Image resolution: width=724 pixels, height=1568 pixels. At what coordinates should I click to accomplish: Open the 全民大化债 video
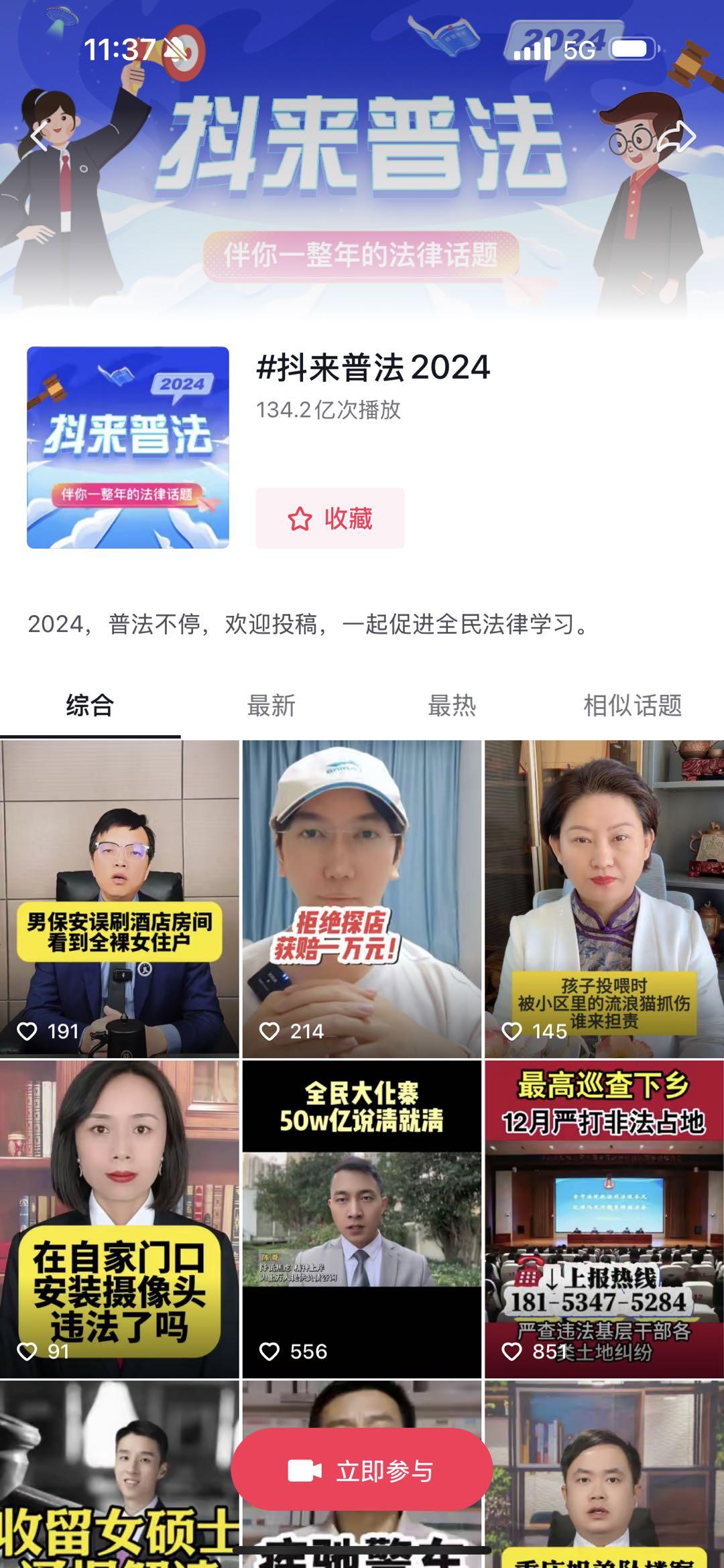[361, 1218]
